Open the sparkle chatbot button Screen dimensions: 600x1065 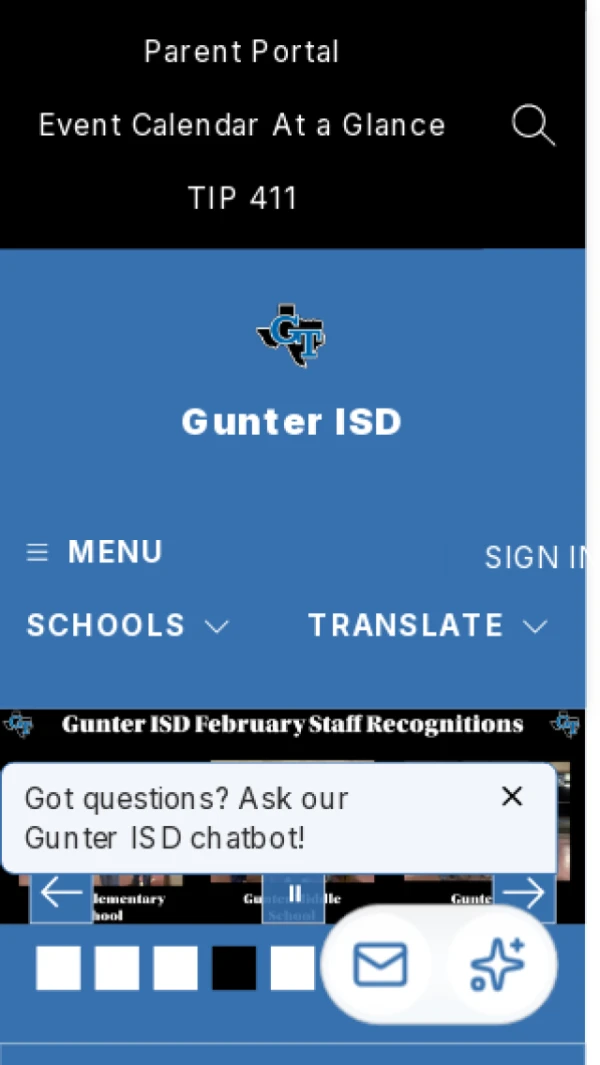coord(498,965)
